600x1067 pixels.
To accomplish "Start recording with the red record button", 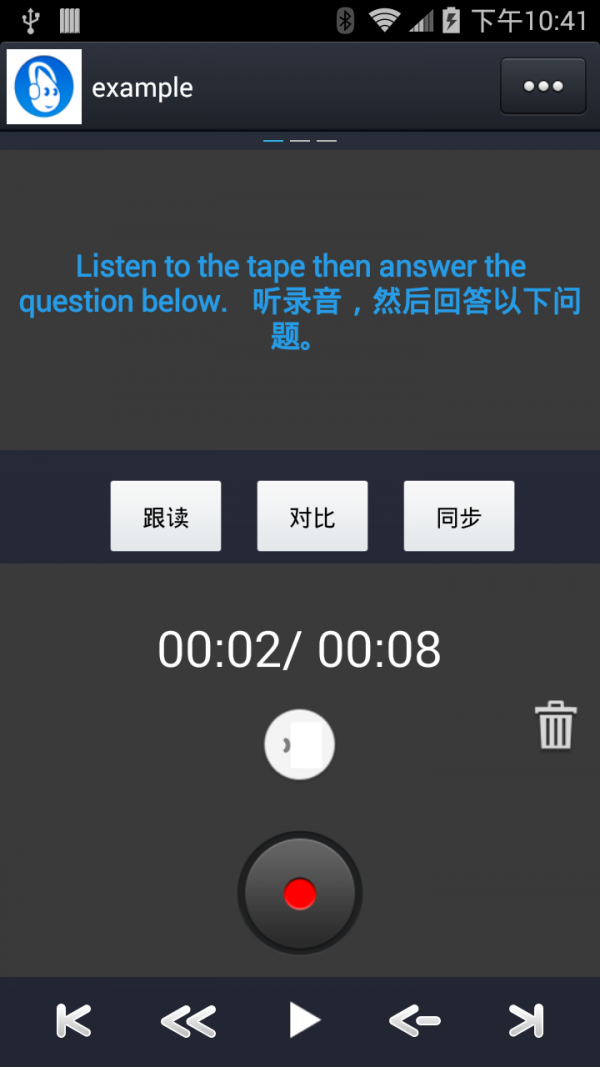I will point(299,893).
